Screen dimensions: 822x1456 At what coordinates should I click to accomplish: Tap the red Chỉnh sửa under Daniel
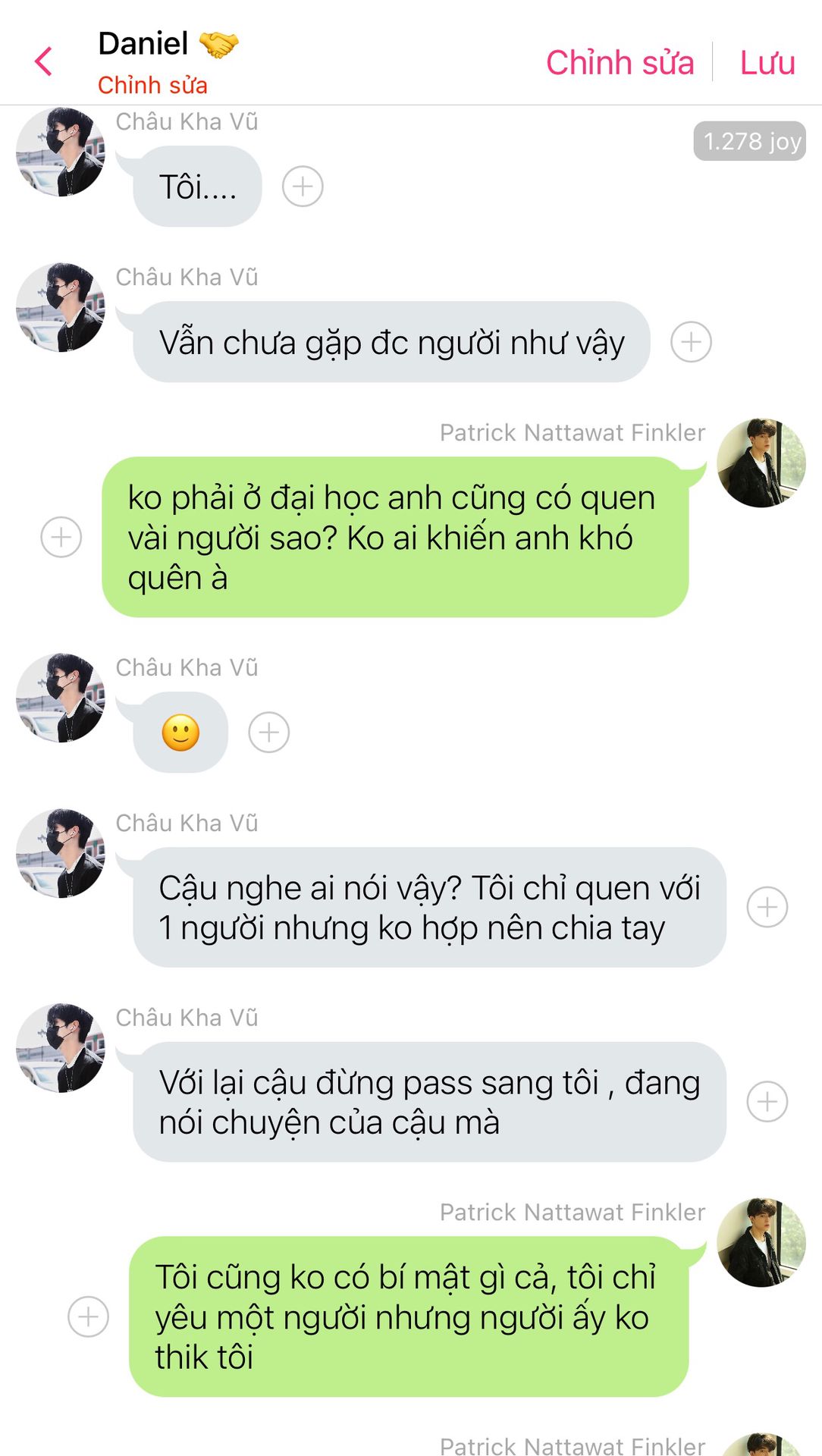152,85
